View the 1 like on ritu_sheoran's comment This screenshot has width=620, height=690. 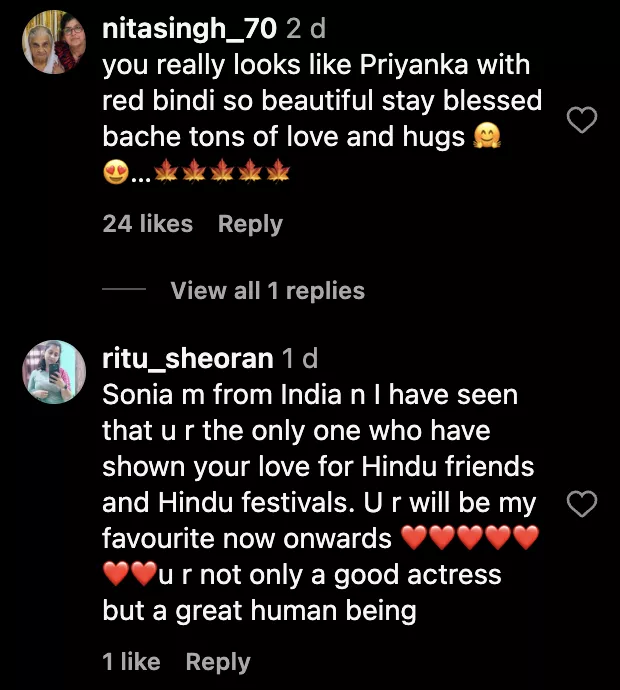[x=131, y=662]
